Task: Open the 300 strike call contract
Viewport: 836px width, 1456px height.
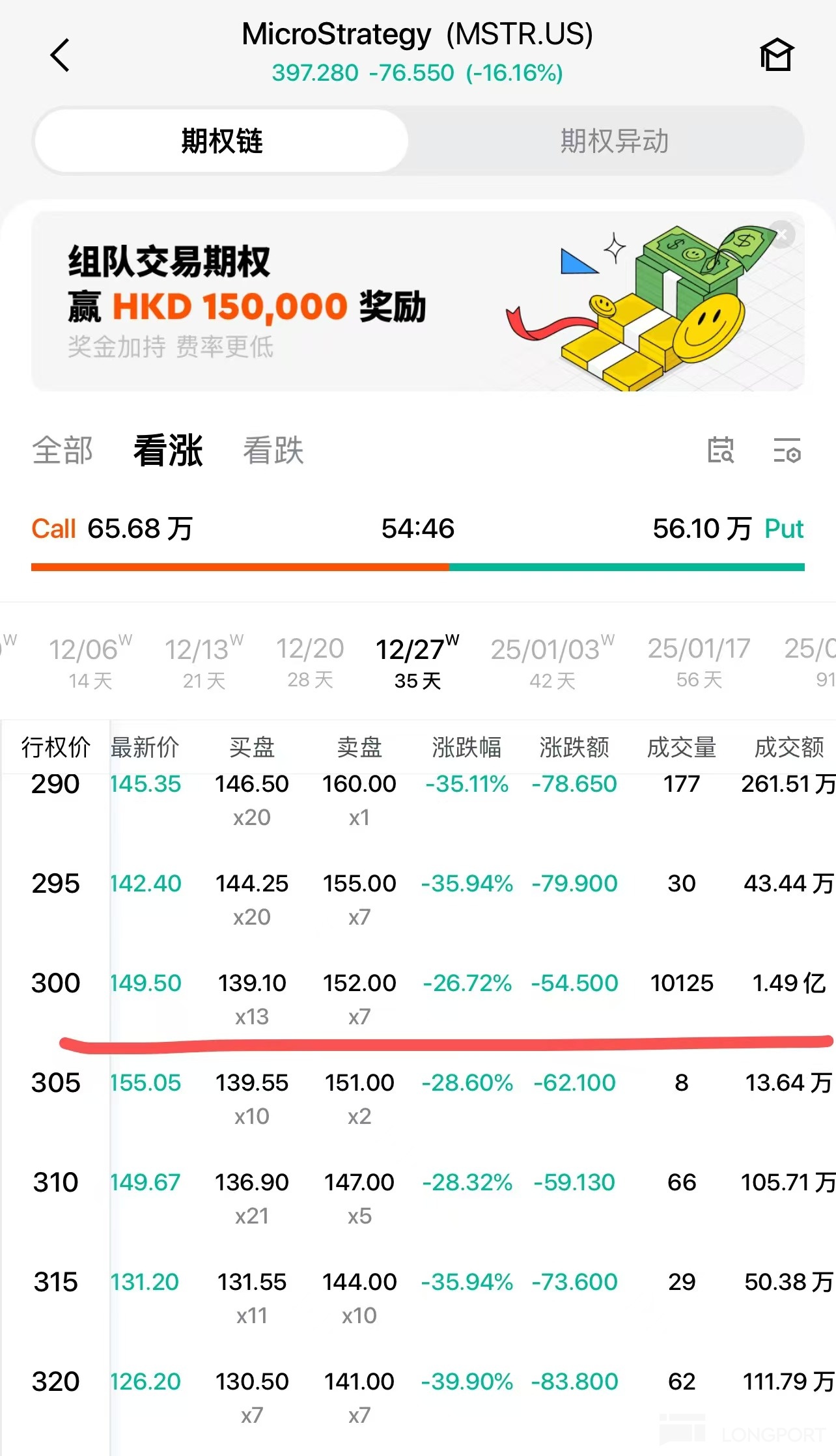Action: pos(417,996)
